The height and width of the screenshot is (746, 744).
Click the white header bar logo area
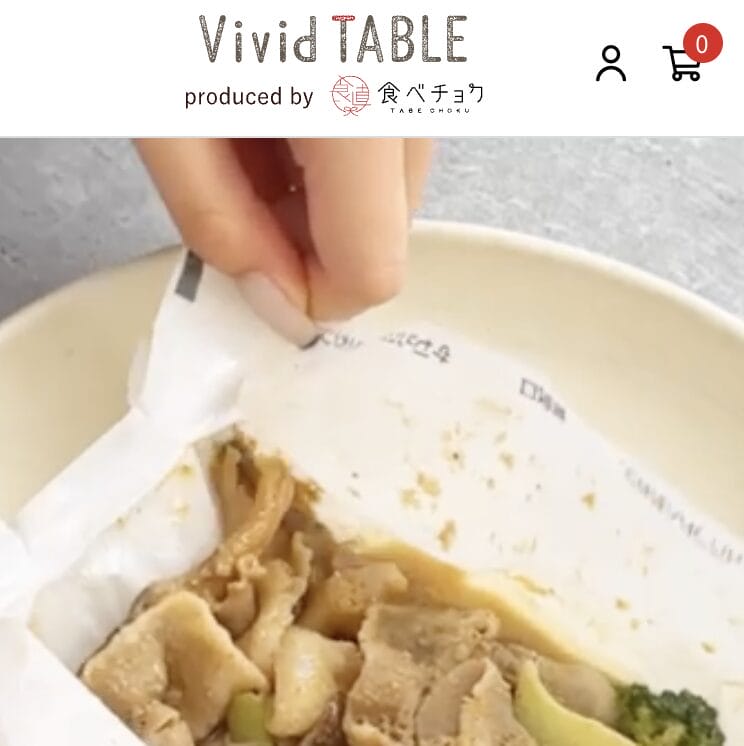click(335, 65)
